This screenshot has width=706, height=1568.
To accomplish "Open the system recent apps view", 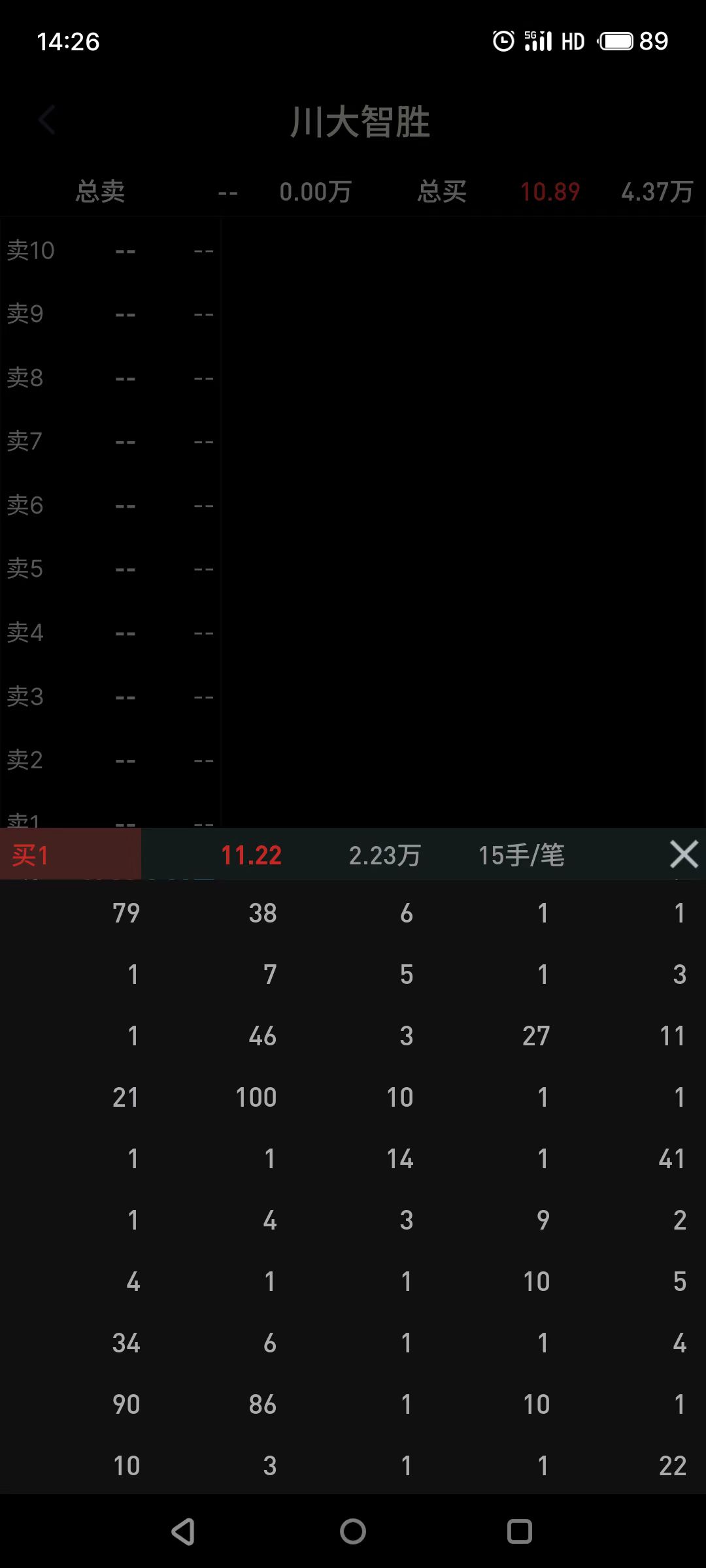I will coord(520,1531).
